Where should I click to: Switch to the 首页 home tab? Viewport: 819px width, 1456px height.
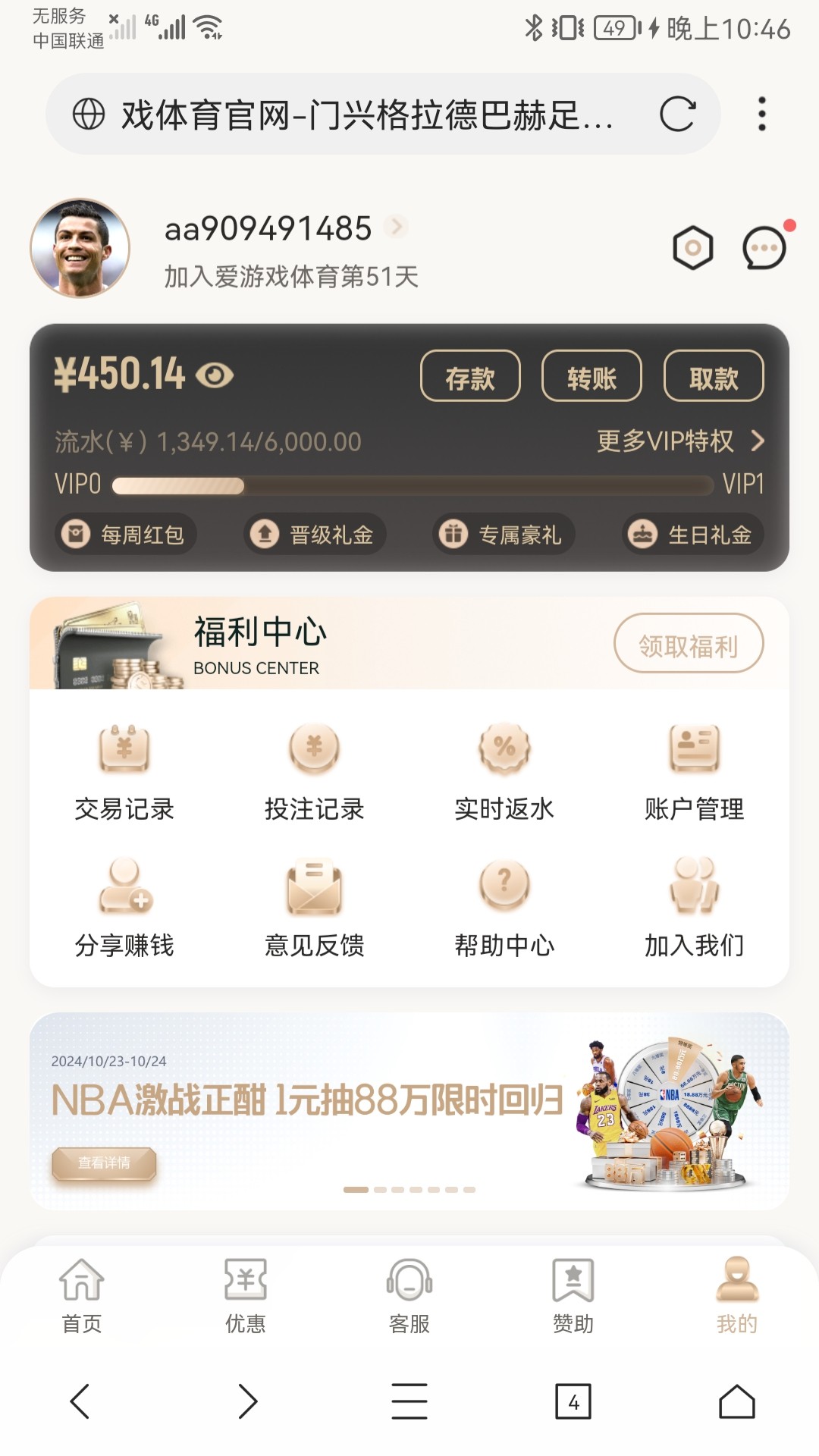point(81,1295)
